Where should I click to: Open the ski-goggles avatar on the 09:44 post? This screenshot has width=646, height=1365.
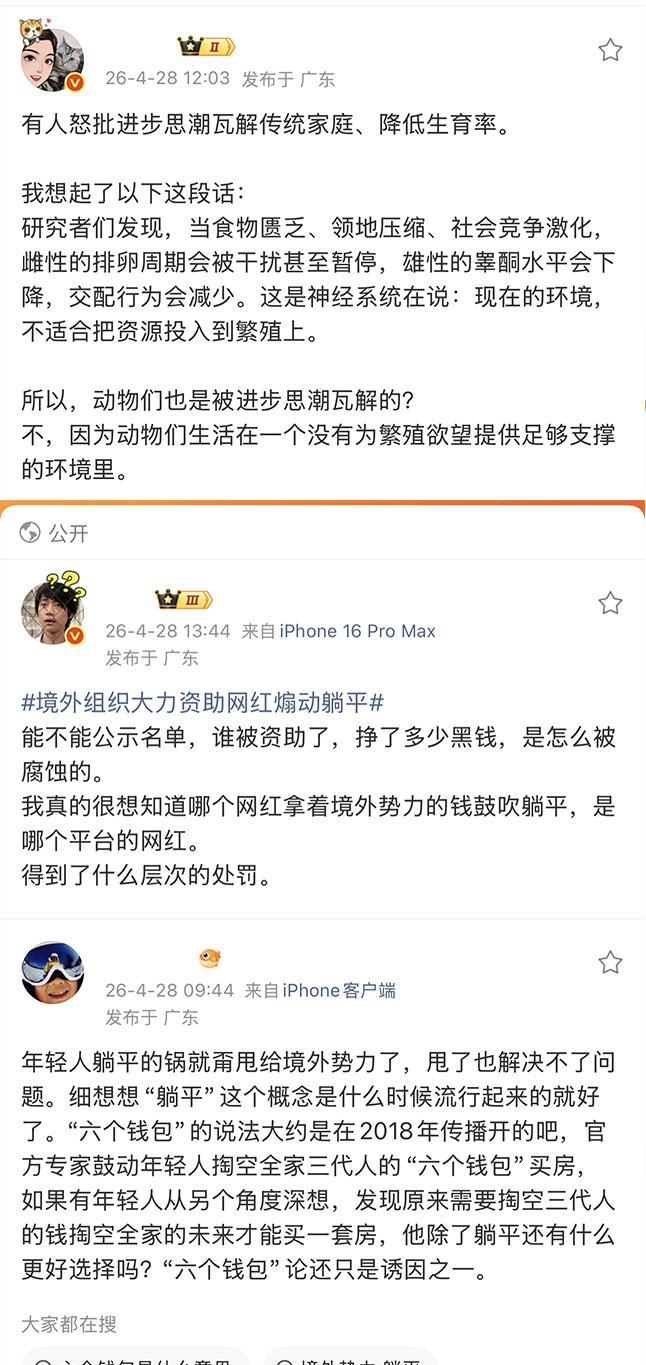click(x=52, y=972)
